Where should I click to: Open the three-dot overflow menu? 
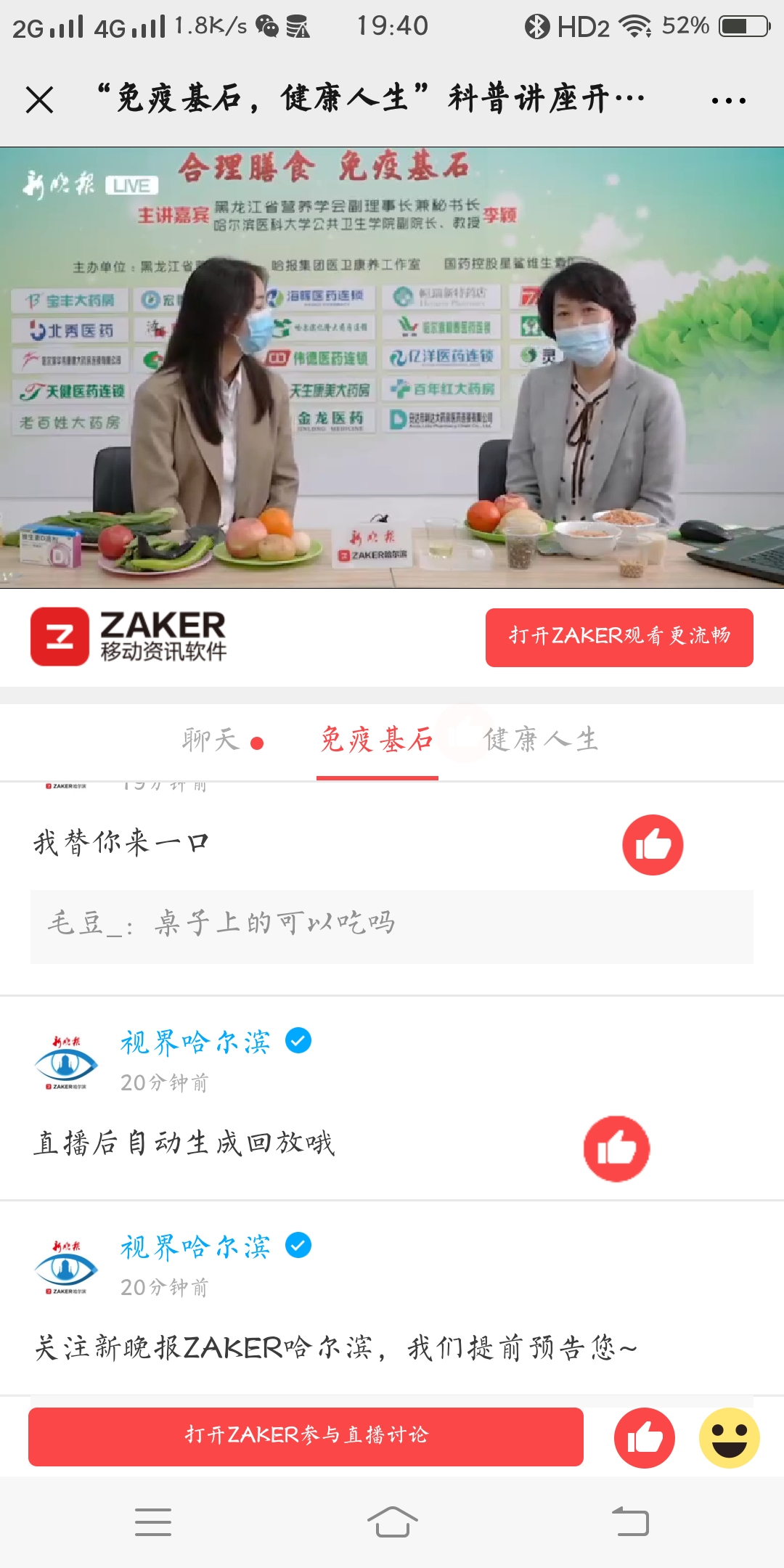point(728,101)
